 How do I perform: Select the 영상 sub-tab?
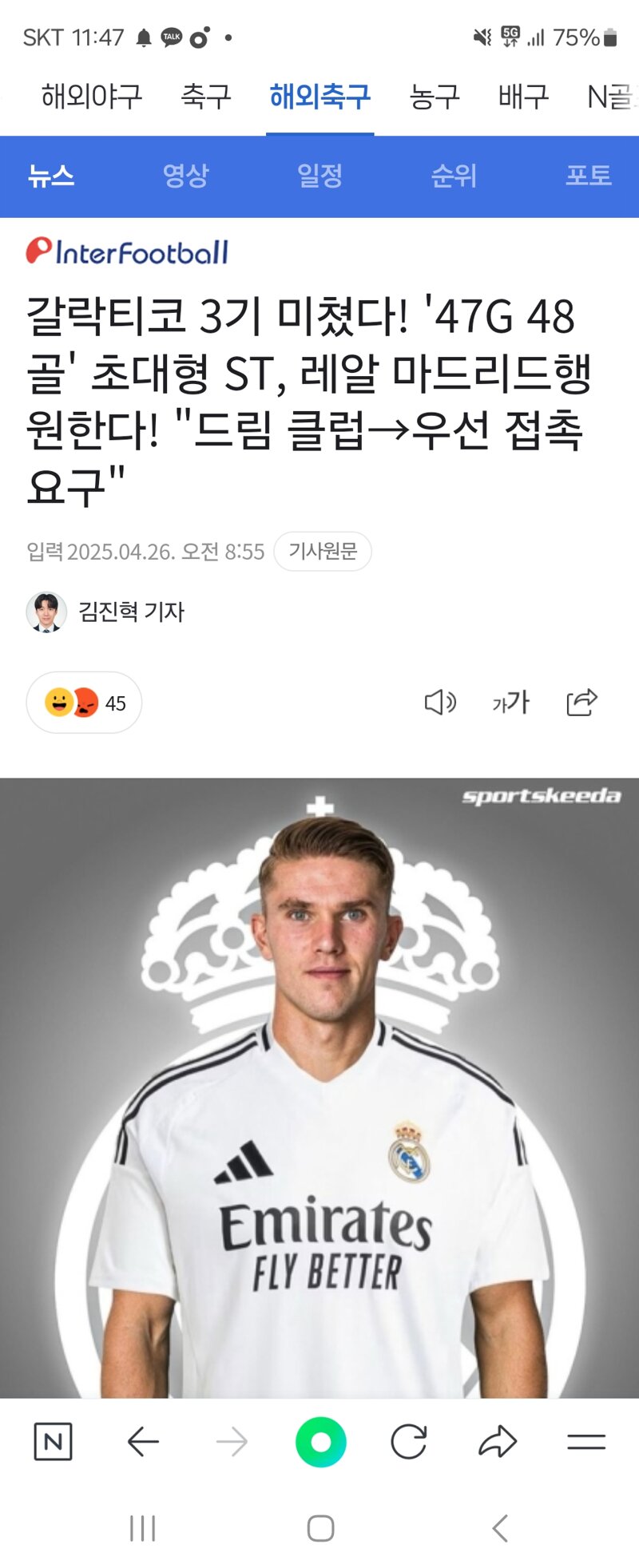point(185,176)
